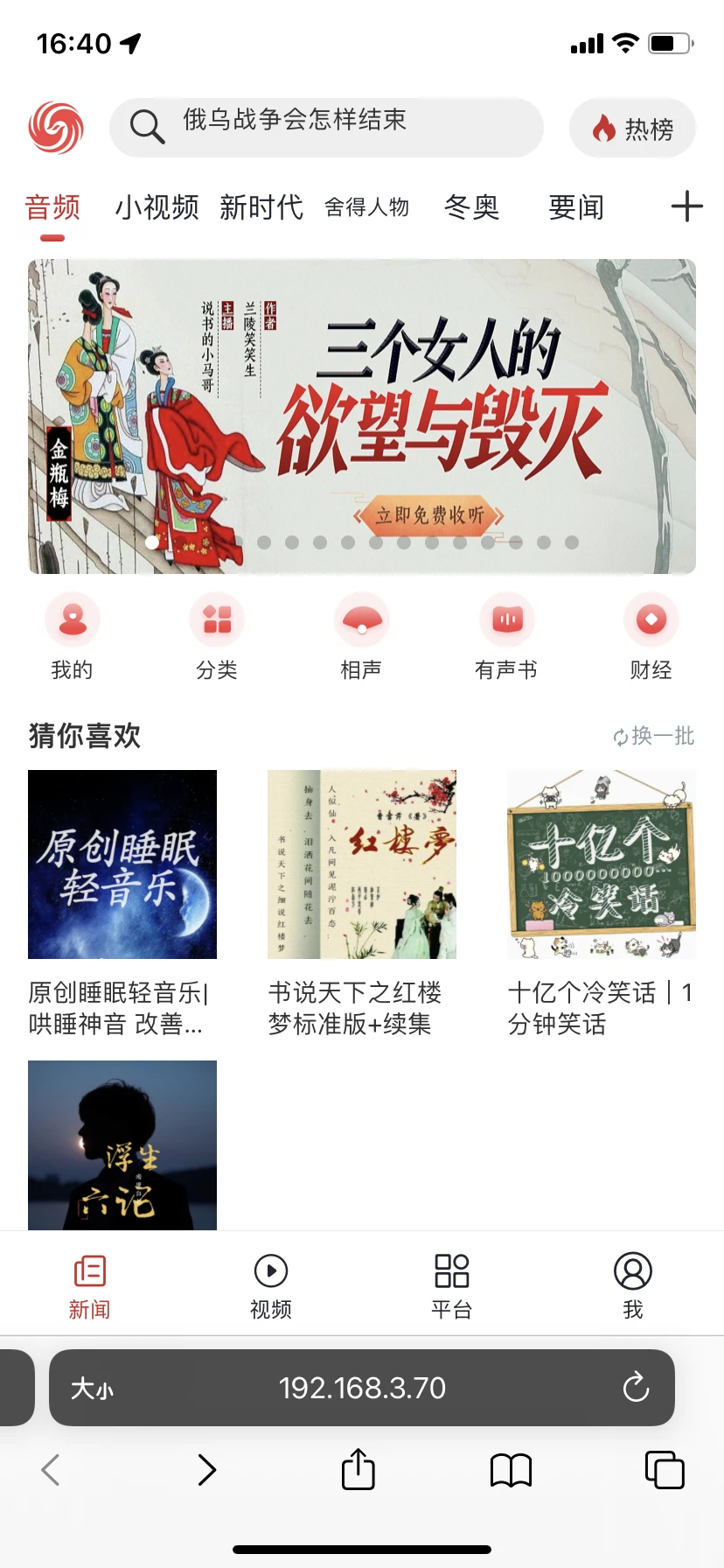724x1568 pixels.
Task: Switch to the 要闻 tab
Action: [x=575, y=207]
